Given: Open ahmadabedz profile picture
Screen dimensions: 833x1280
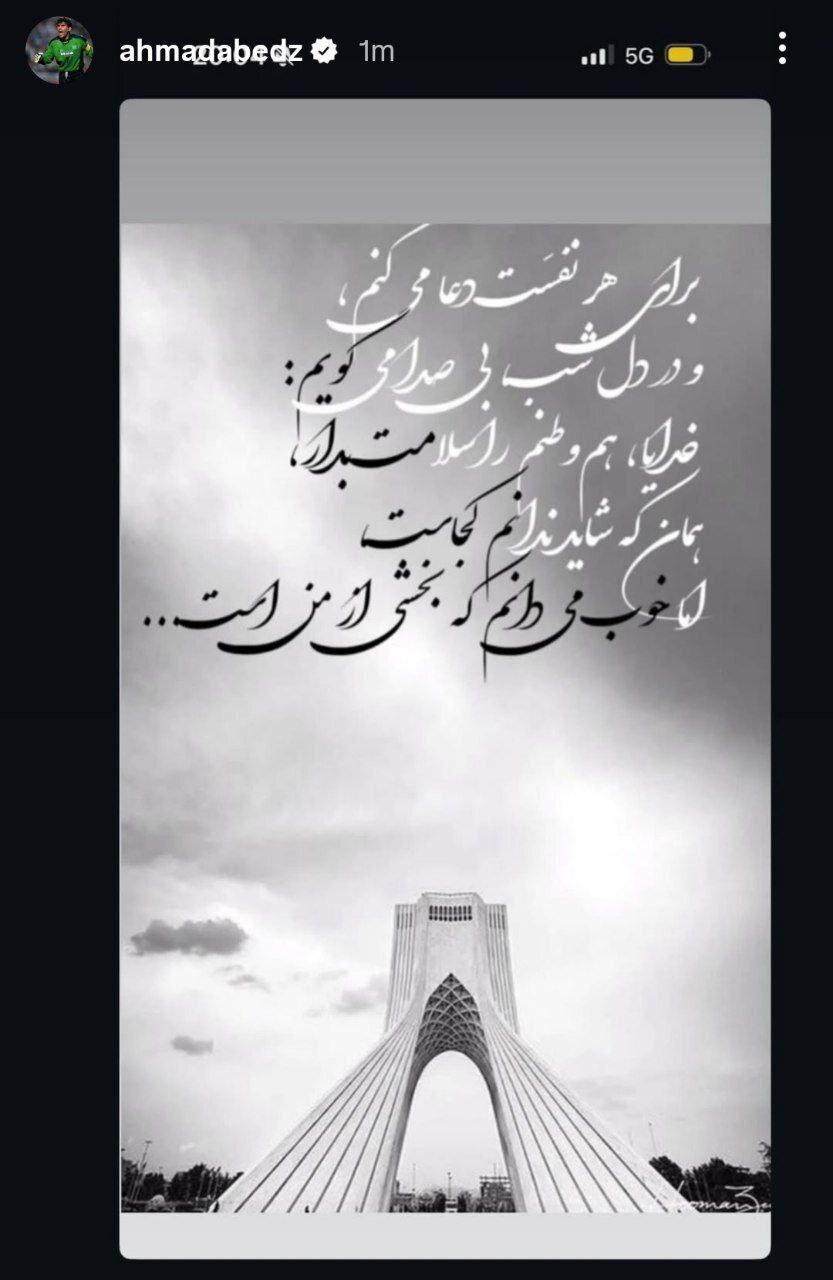Looking at the screenshot, I should [60, 50].
